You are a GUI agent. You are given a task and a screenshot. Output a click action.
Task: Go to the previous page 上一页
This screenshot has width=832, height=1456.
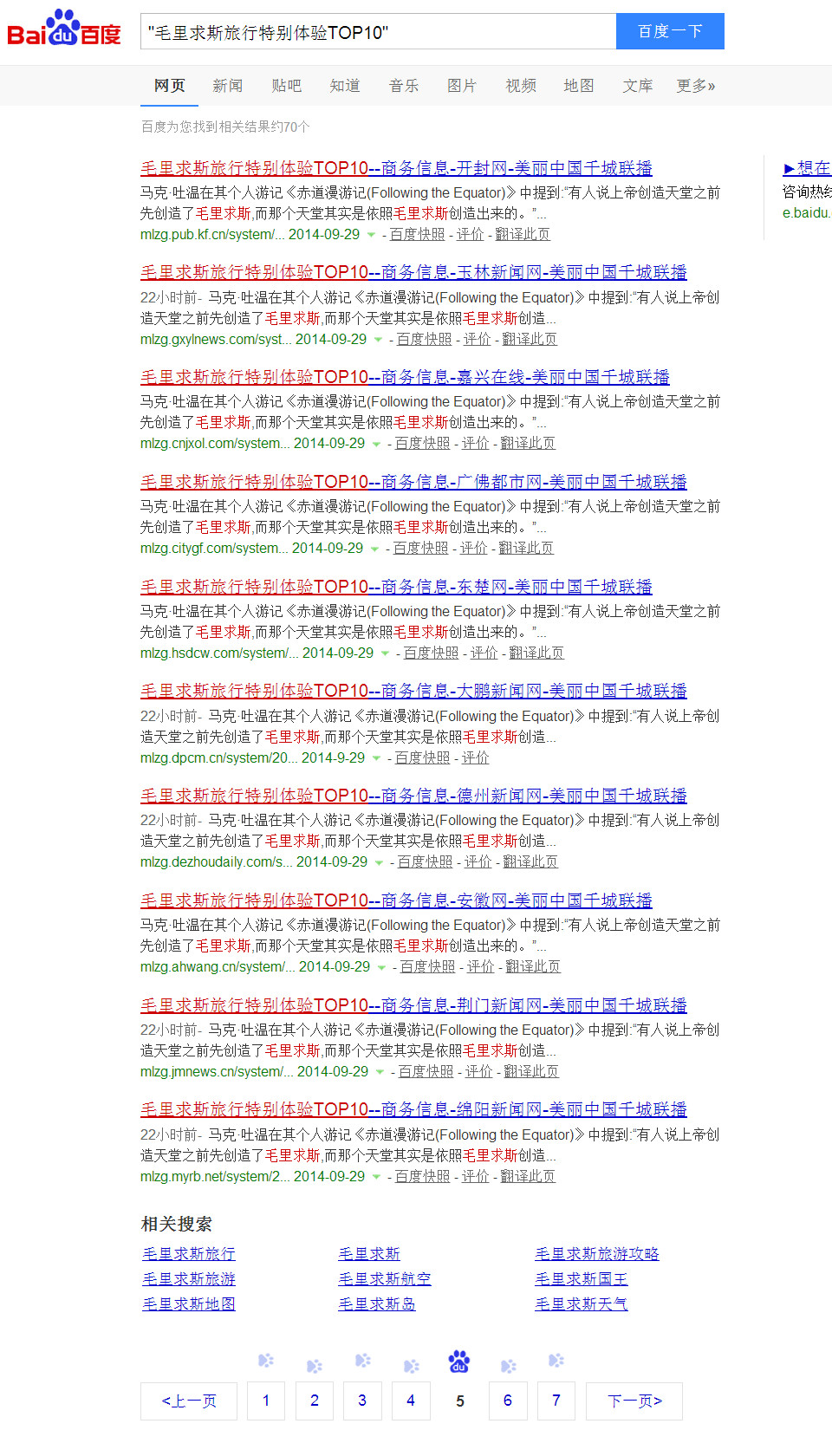tap(189, 1401)
